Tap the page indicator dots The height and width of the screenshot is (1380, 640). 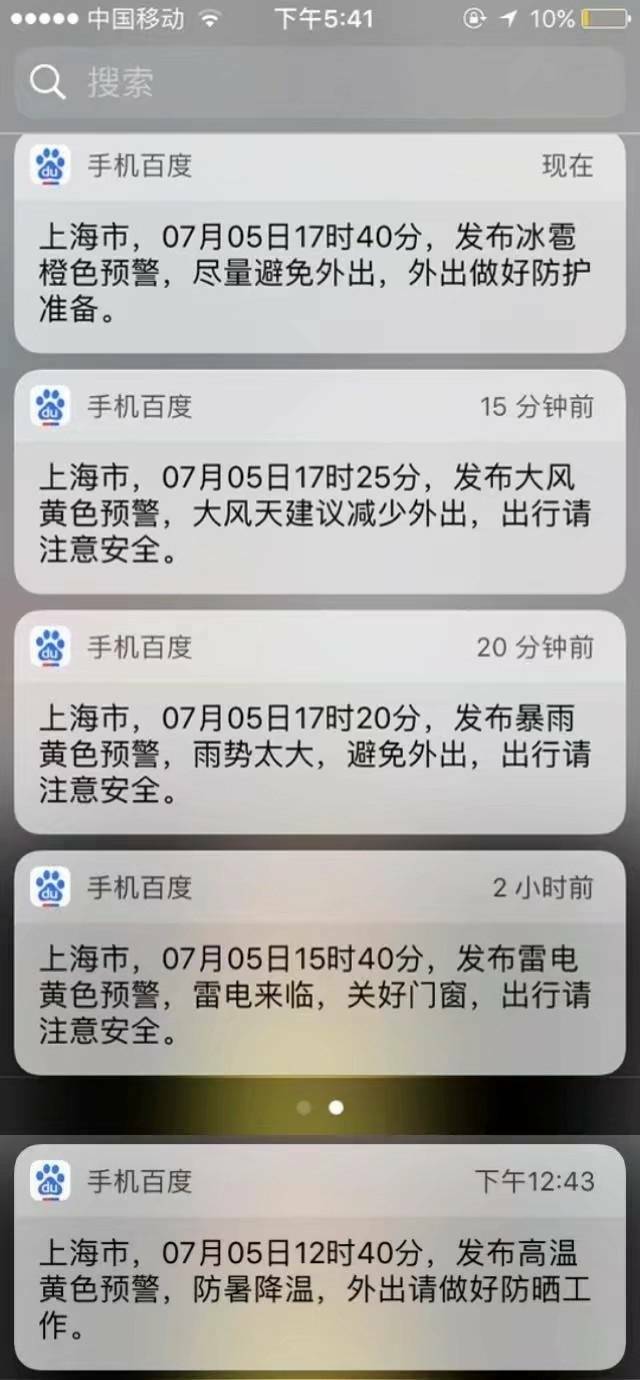tap(320, 1108)
